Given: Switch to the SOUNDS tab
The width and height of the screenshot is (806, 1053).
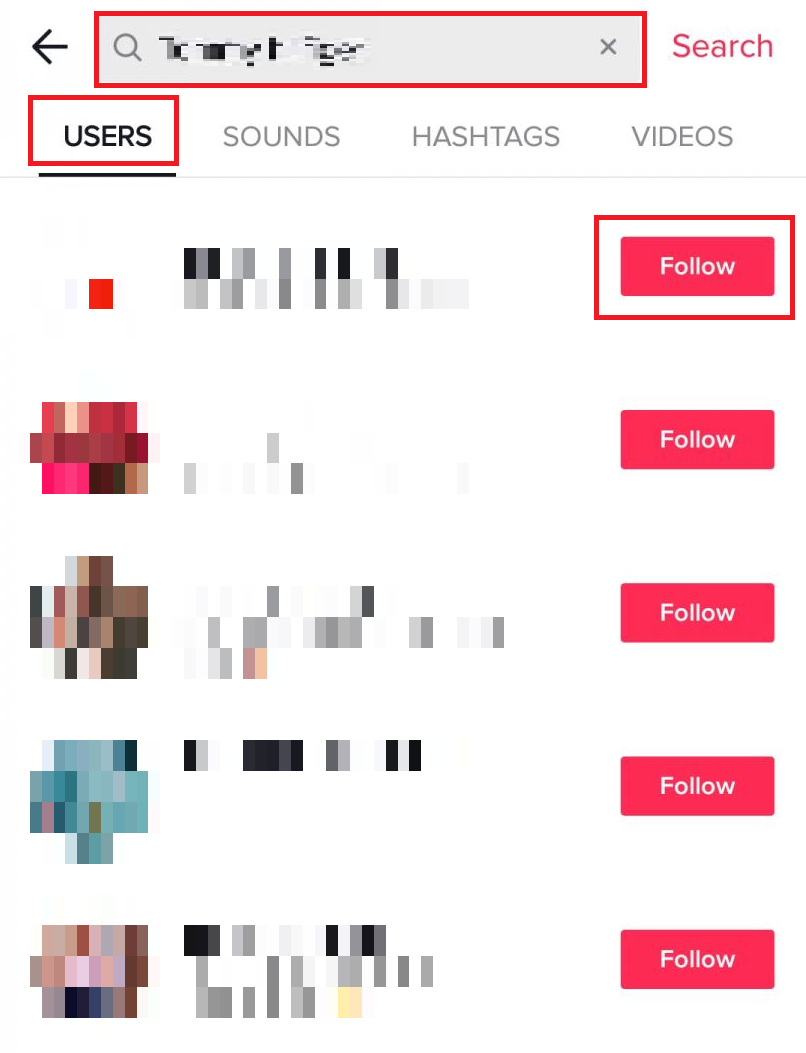Looking at the screenshot, I should 281,136.
